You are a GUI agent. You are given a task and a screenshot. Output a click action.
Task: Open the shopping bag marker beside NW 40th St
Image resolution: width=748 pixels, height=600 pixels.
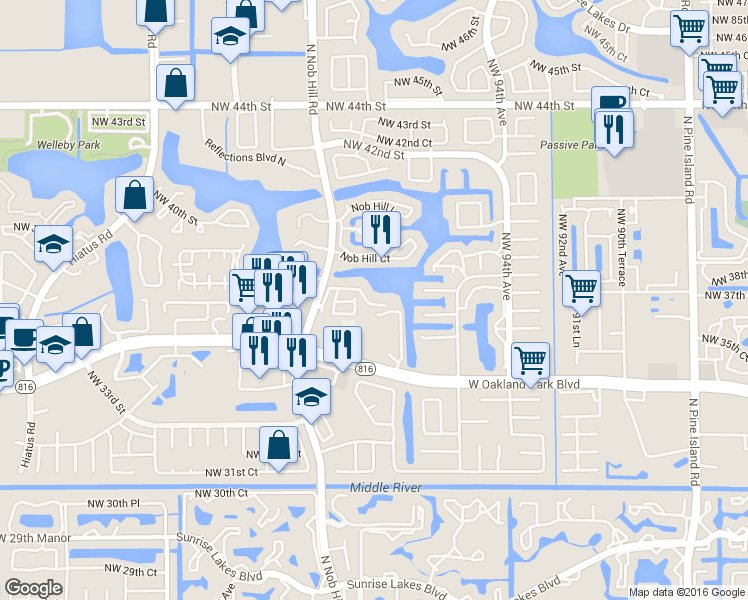pos(135,196)
